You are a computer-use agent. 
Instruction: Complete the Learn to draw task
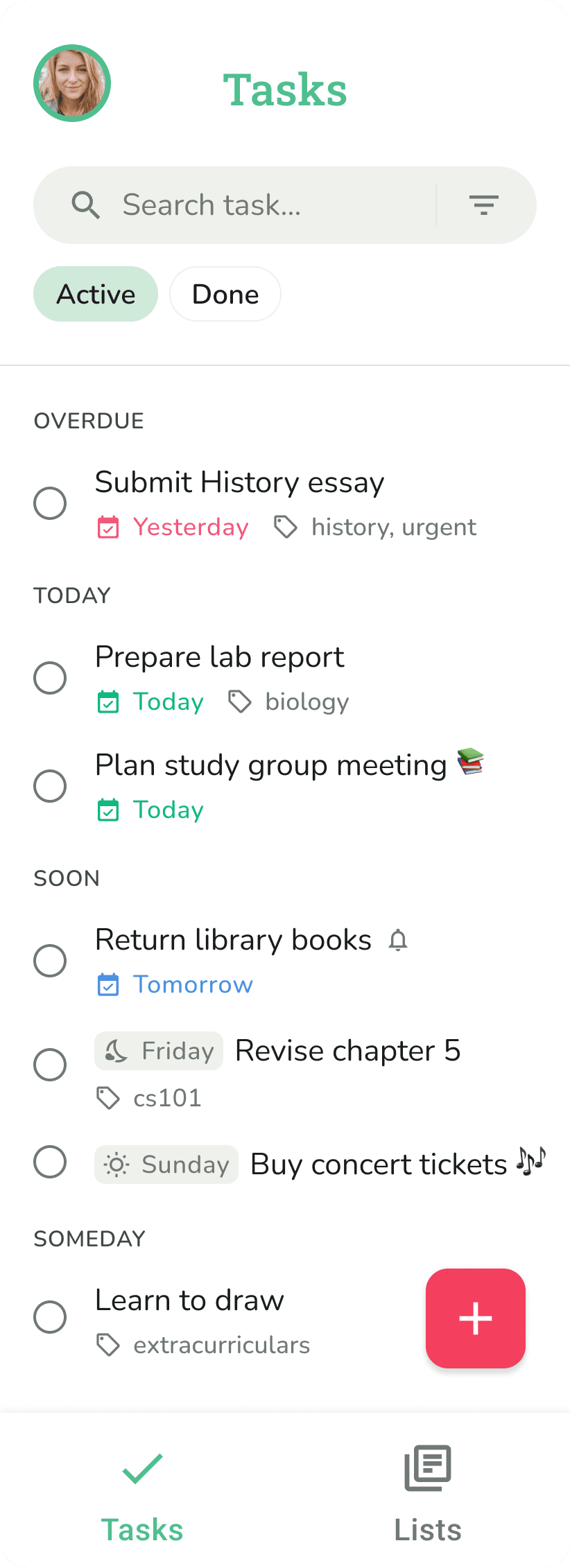tap(49, 1317)
